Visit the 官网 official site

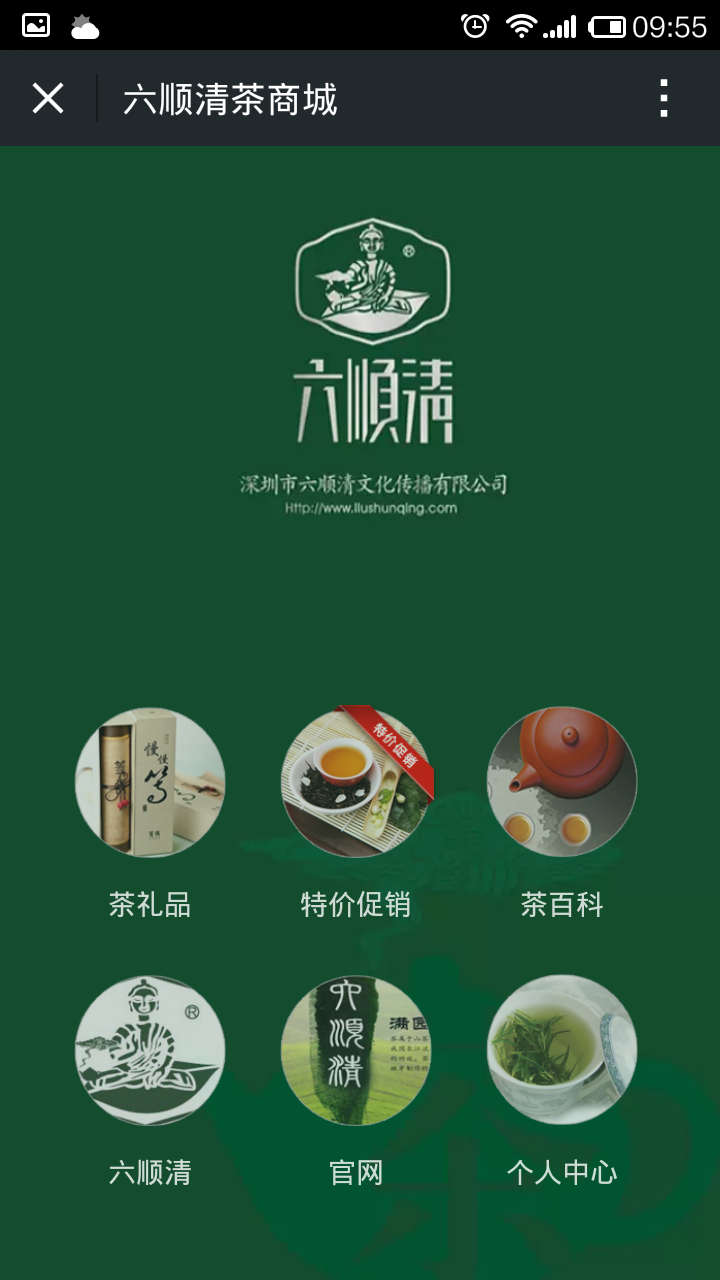(x=356, y=1050)
